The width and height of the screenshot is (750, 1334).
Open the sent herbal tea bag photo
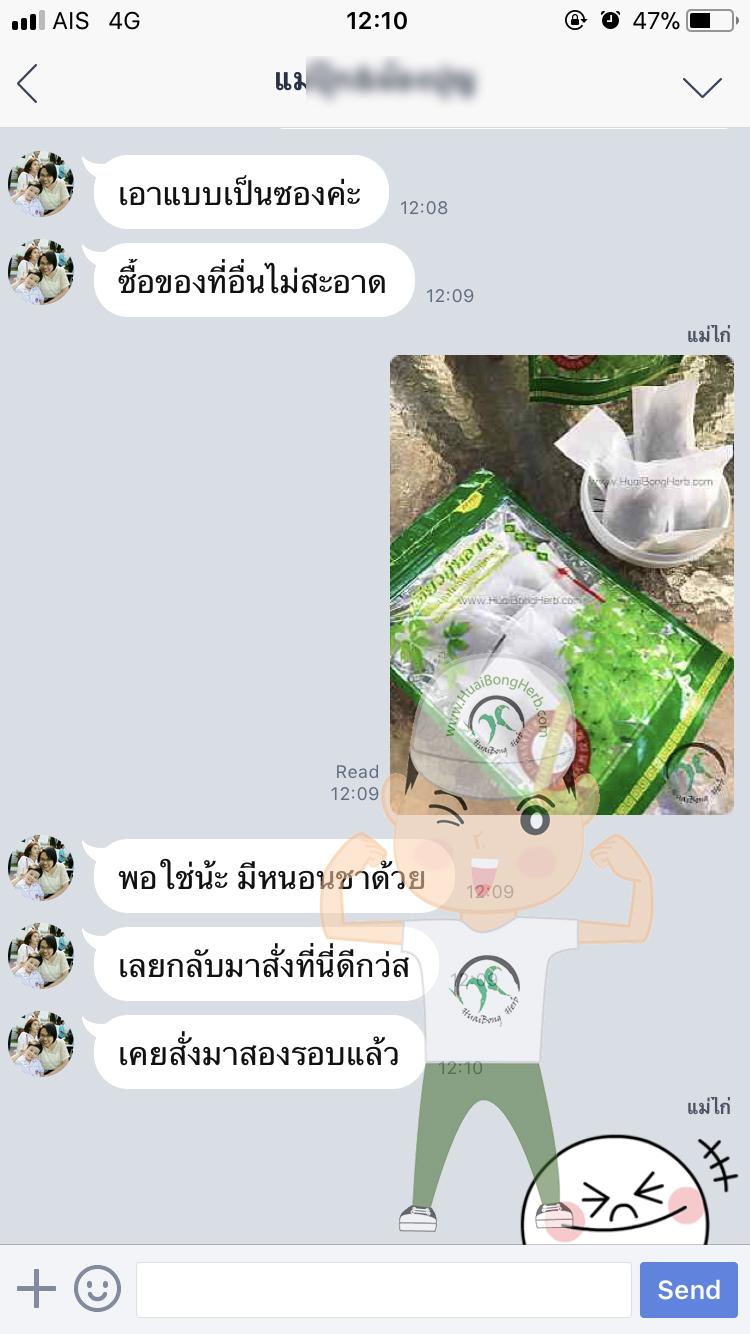561,584
